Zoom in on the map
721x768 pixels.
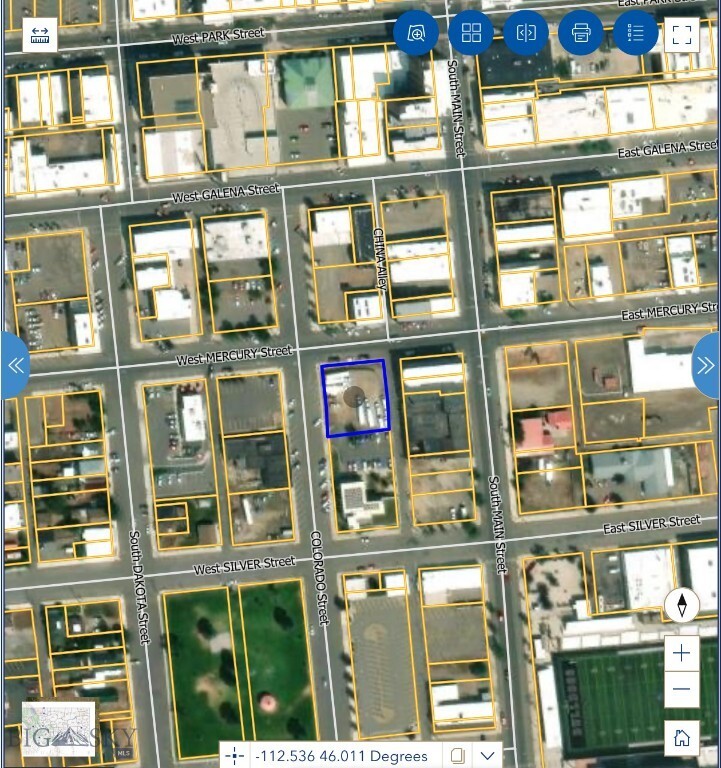click(x=682, y=654)
